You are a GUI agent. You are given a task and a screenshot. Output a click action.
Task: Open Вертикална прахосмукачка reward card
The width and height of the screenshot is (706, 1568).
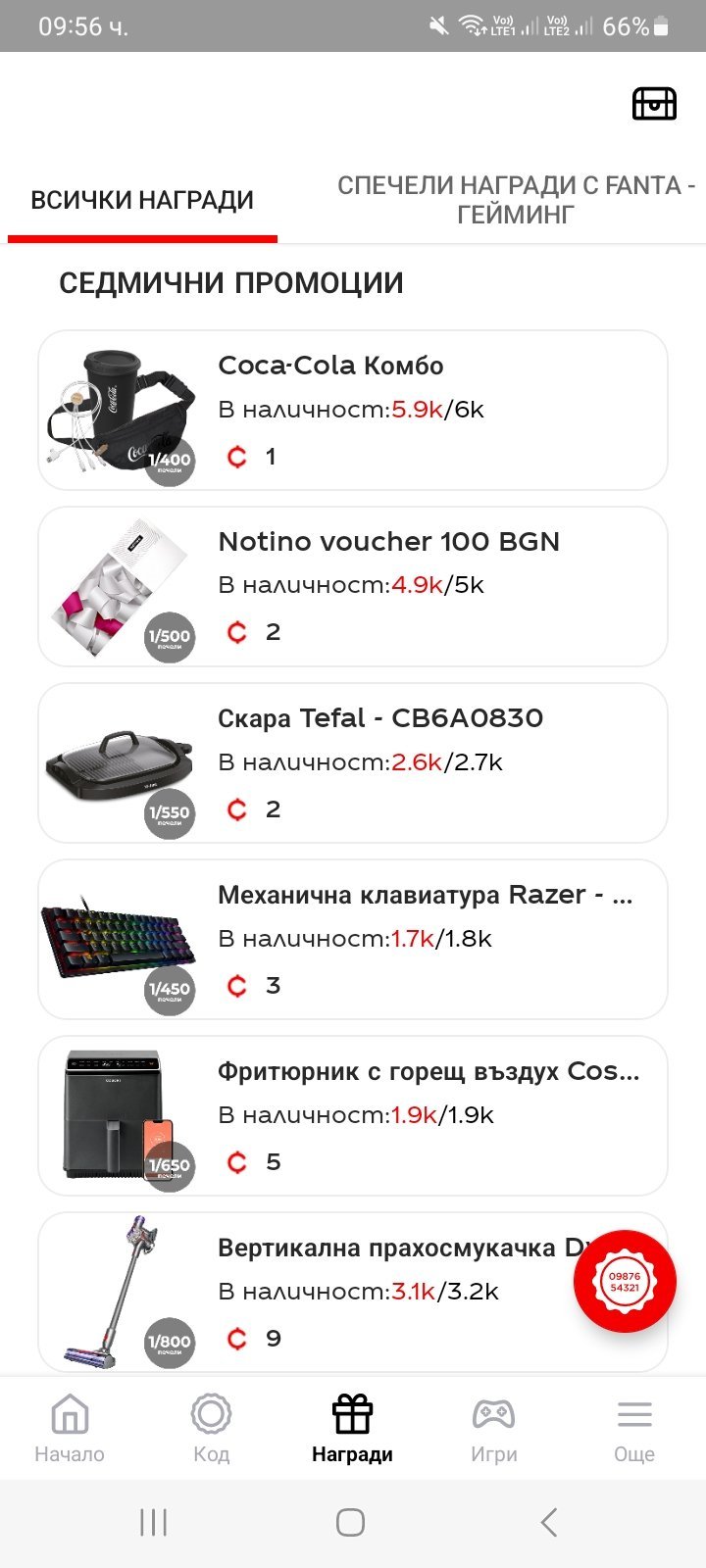[x=324, y=1293]
